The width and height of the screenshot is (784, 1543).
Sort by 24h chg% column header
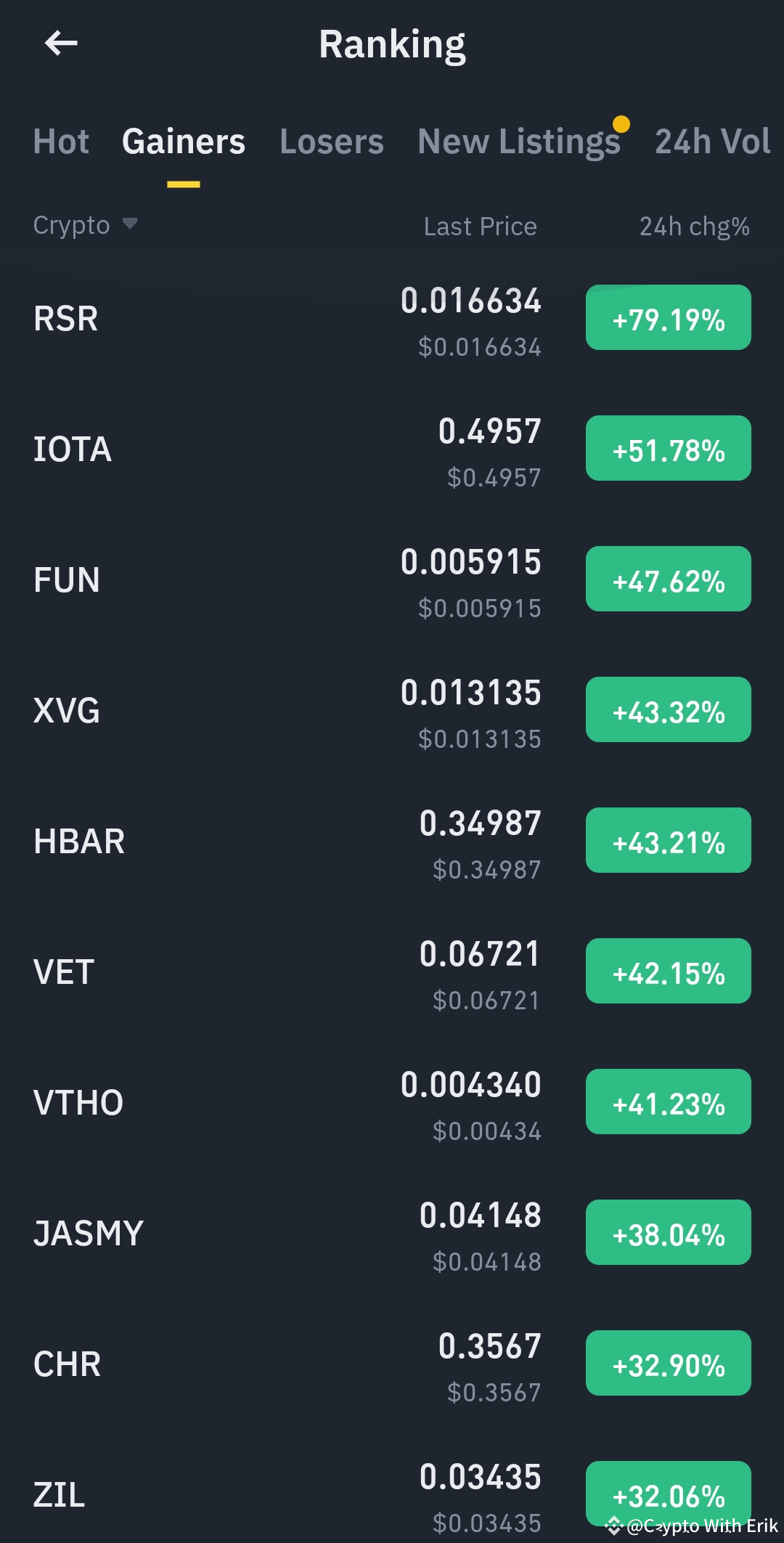(693, 226)
